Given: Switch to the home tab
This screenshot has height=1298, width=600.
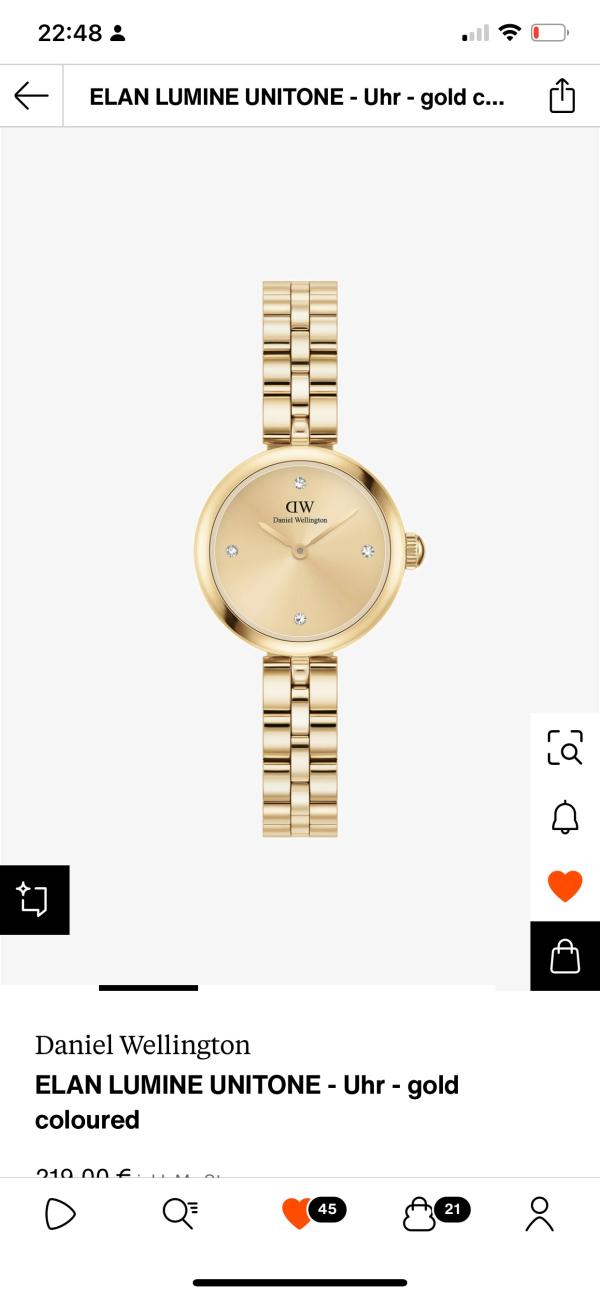Looking at the screenshot, I should pos(60,1214).
